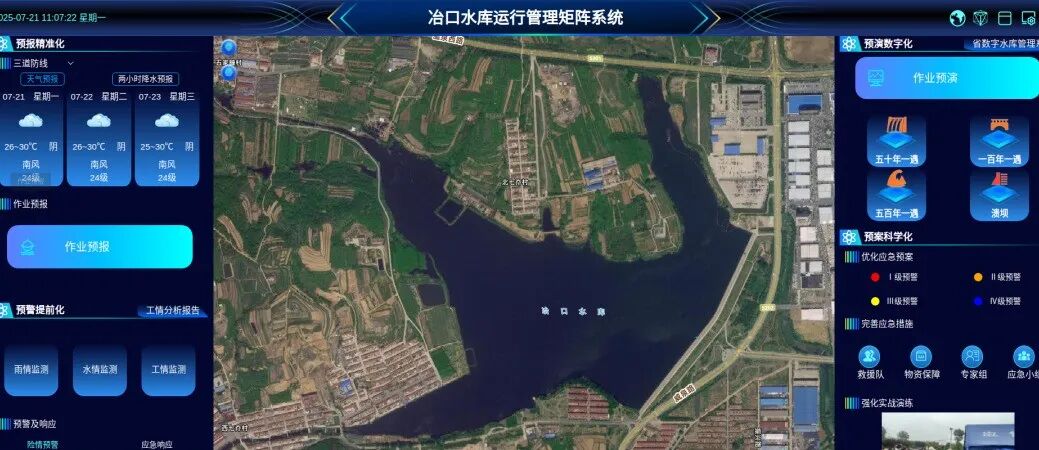Select the 五百年一遇 flood scenario

point(895,195)
